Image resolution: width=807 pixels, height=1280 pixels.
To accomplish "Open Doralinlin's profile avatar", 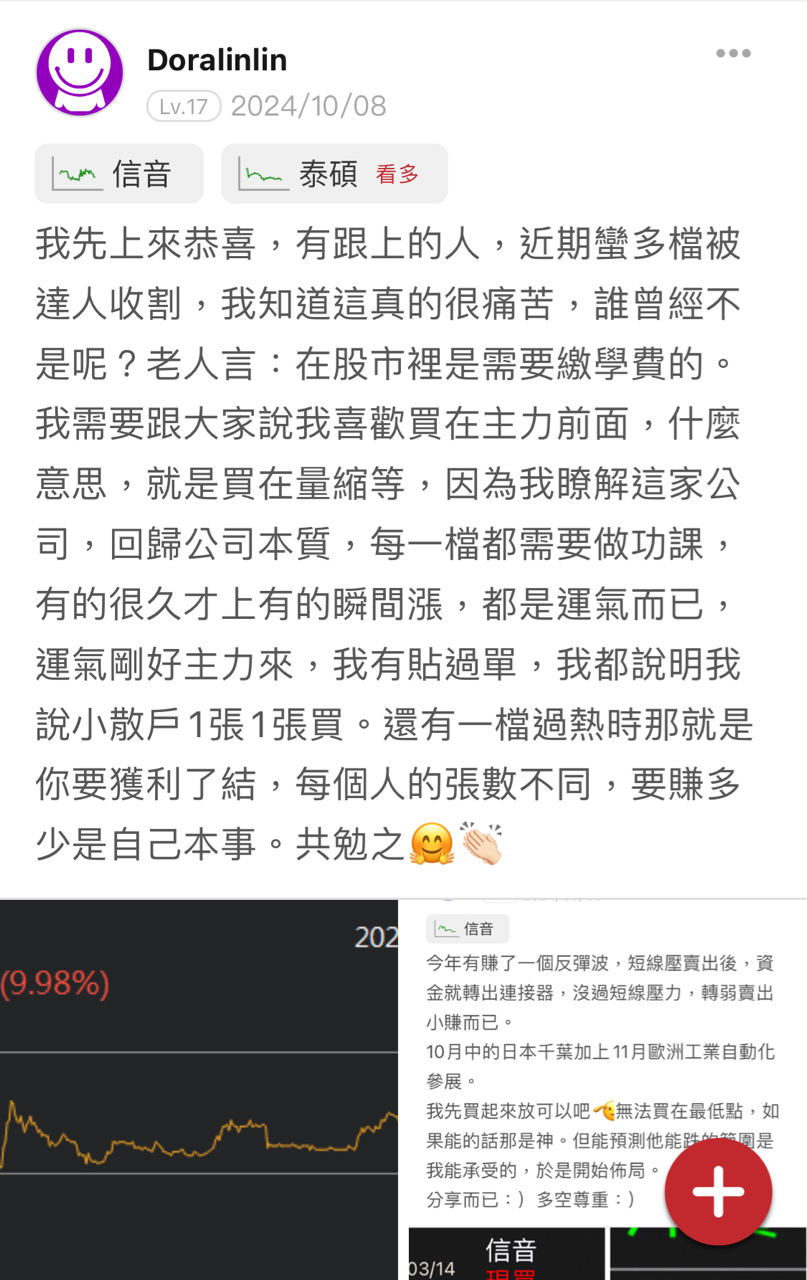I will pyautogui.click(x=79, y=73).
